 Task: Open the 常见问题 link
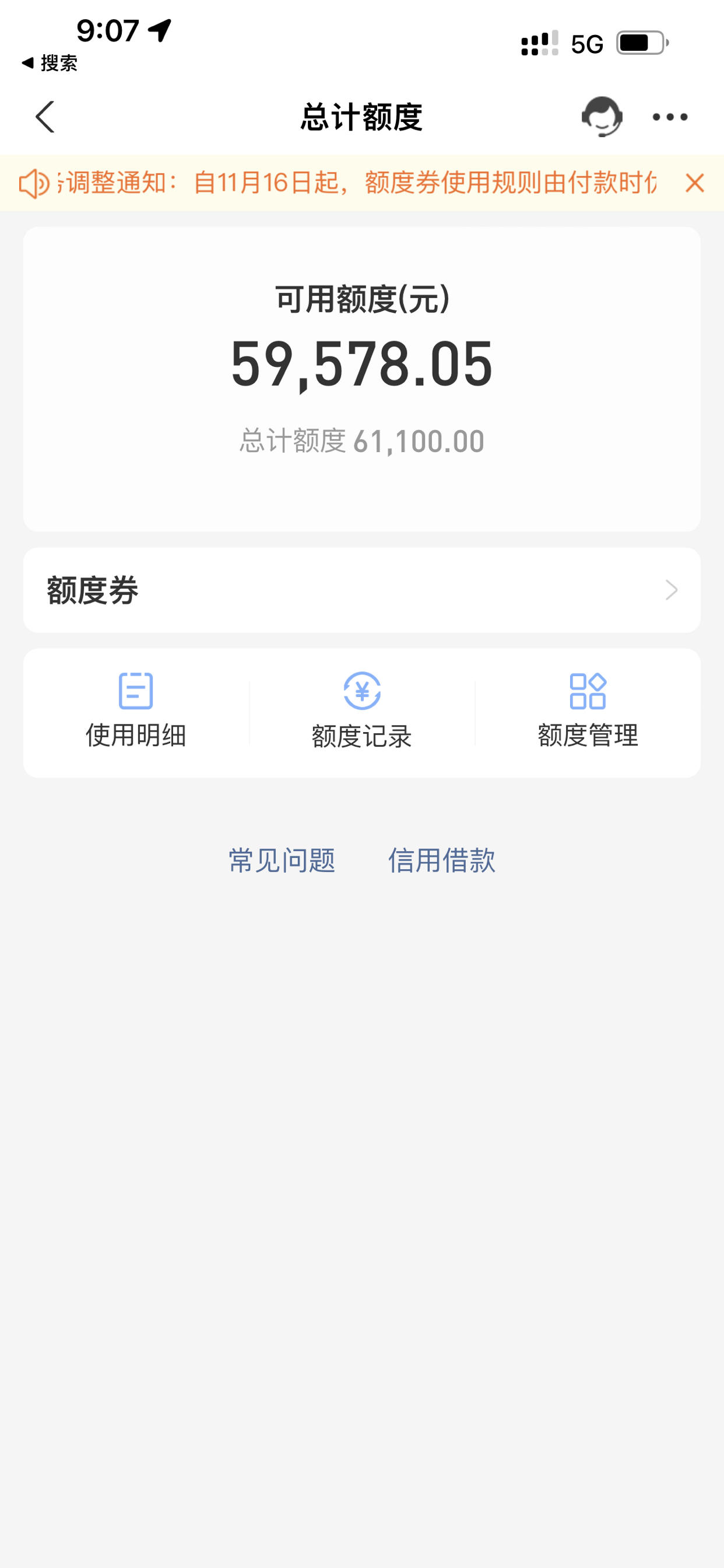point(282,860)
